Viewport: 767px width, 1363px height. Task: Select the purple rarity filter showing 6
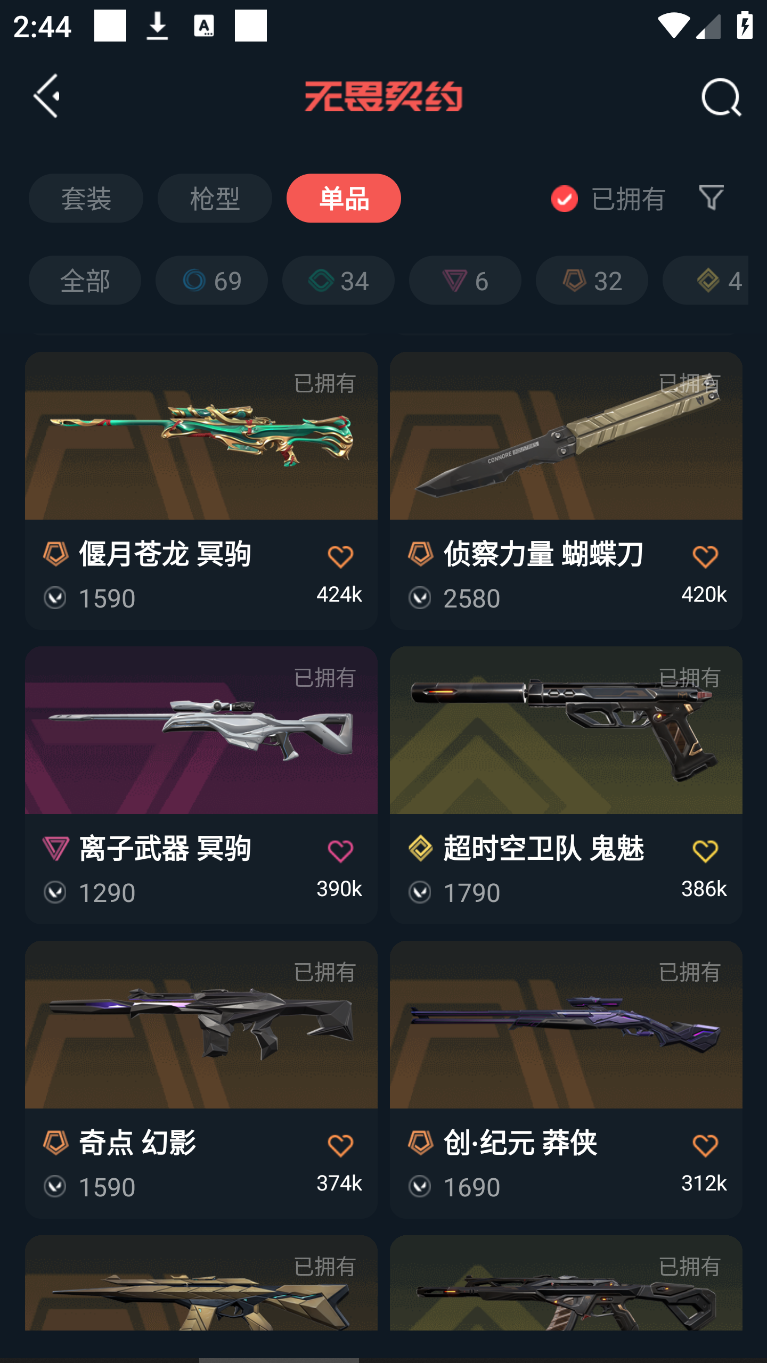point(464,280)
